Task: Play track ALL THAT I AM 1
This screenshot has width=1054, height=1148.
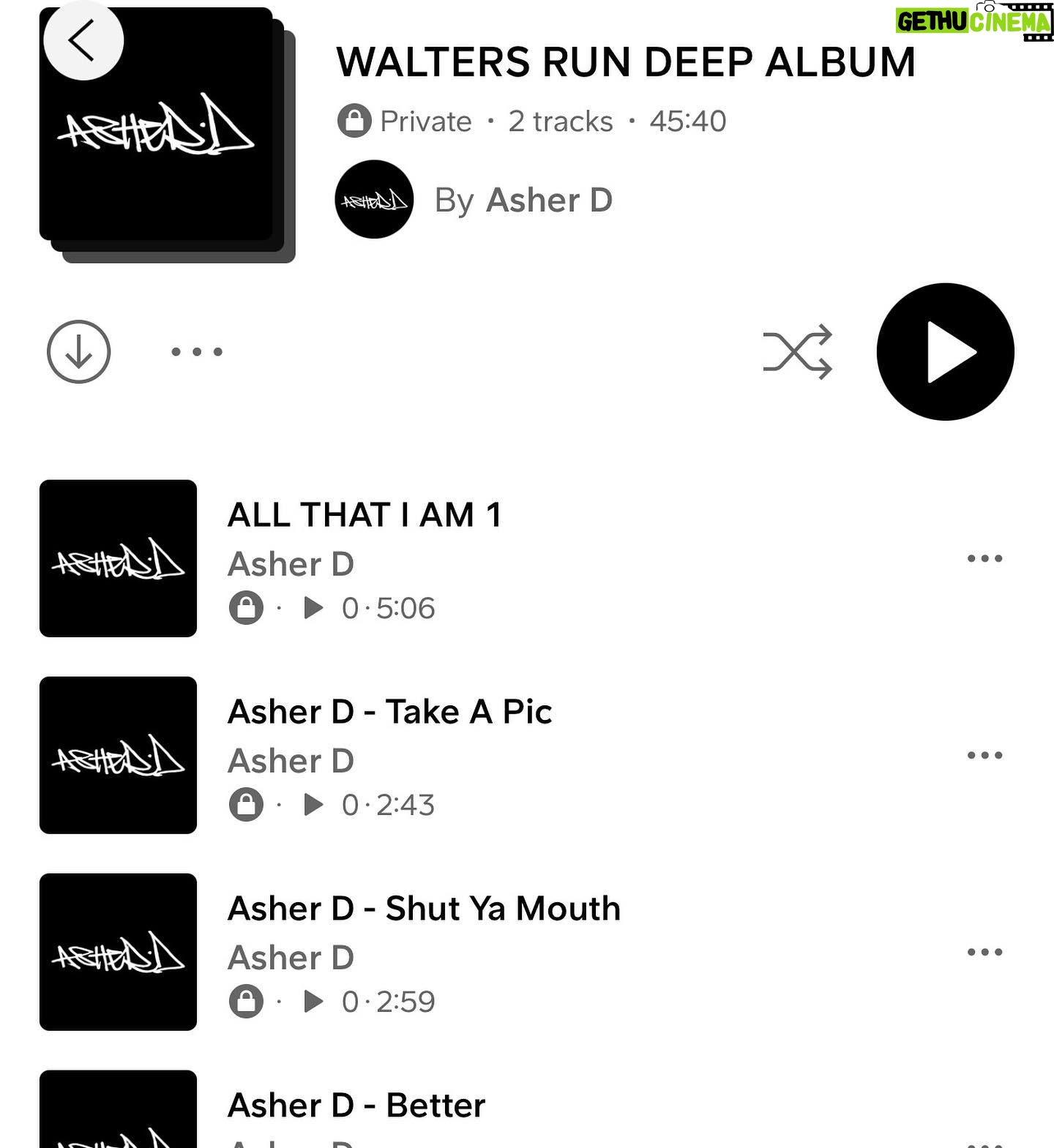Action: 365,515
